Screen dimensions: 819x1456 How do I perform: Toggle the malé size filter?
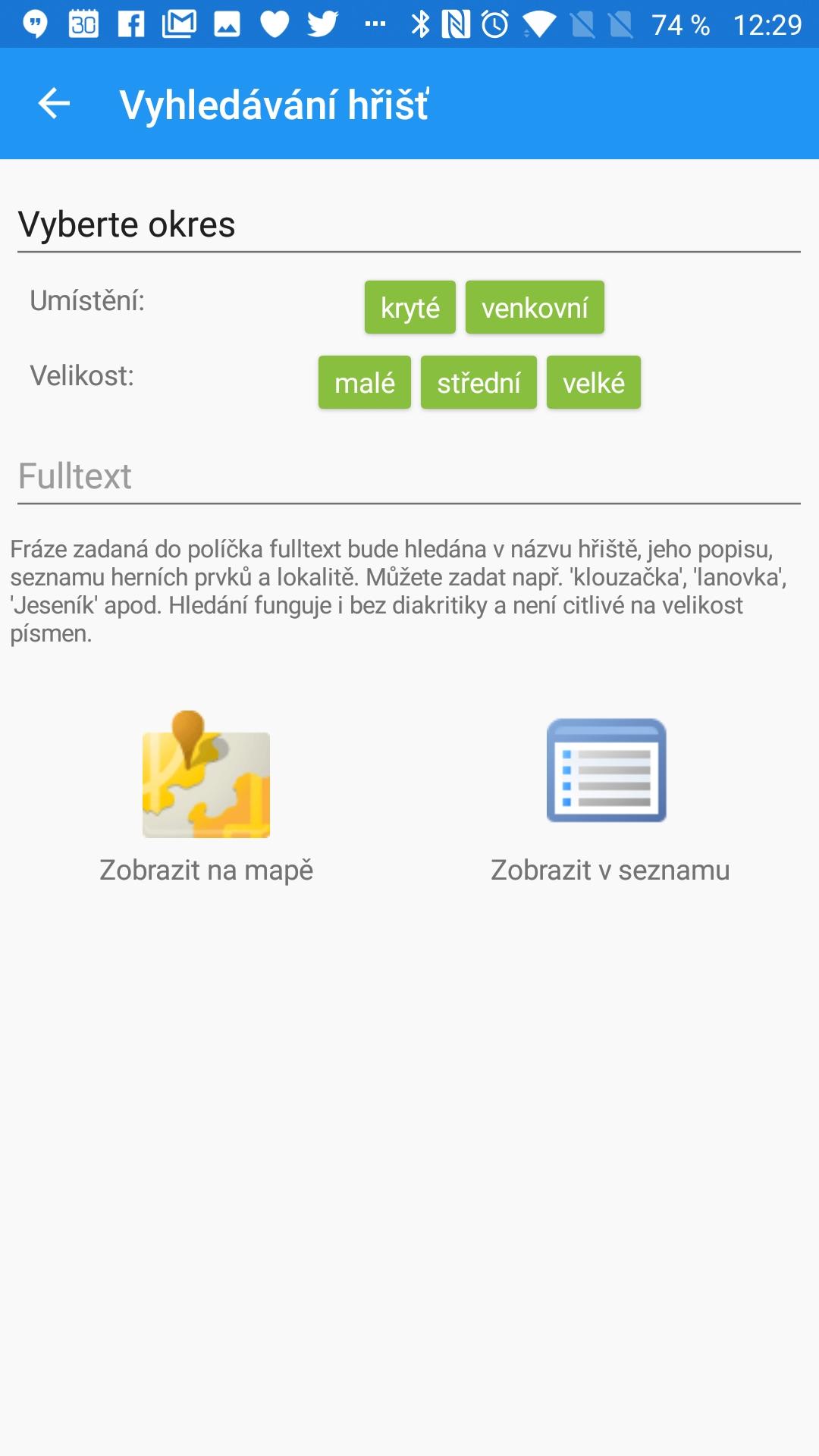[x=364, y=382]
